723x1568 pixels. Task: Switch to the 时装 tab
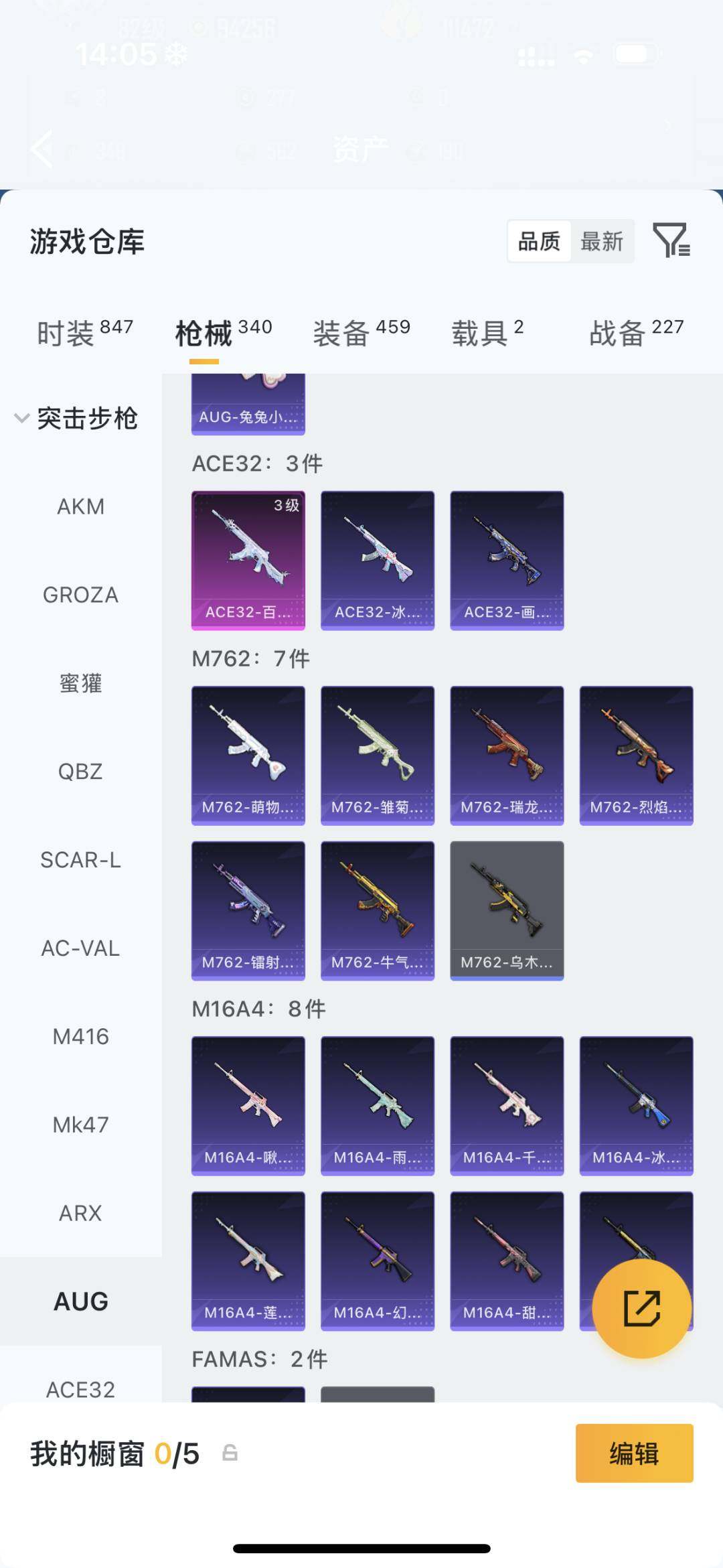pos(85,333)
